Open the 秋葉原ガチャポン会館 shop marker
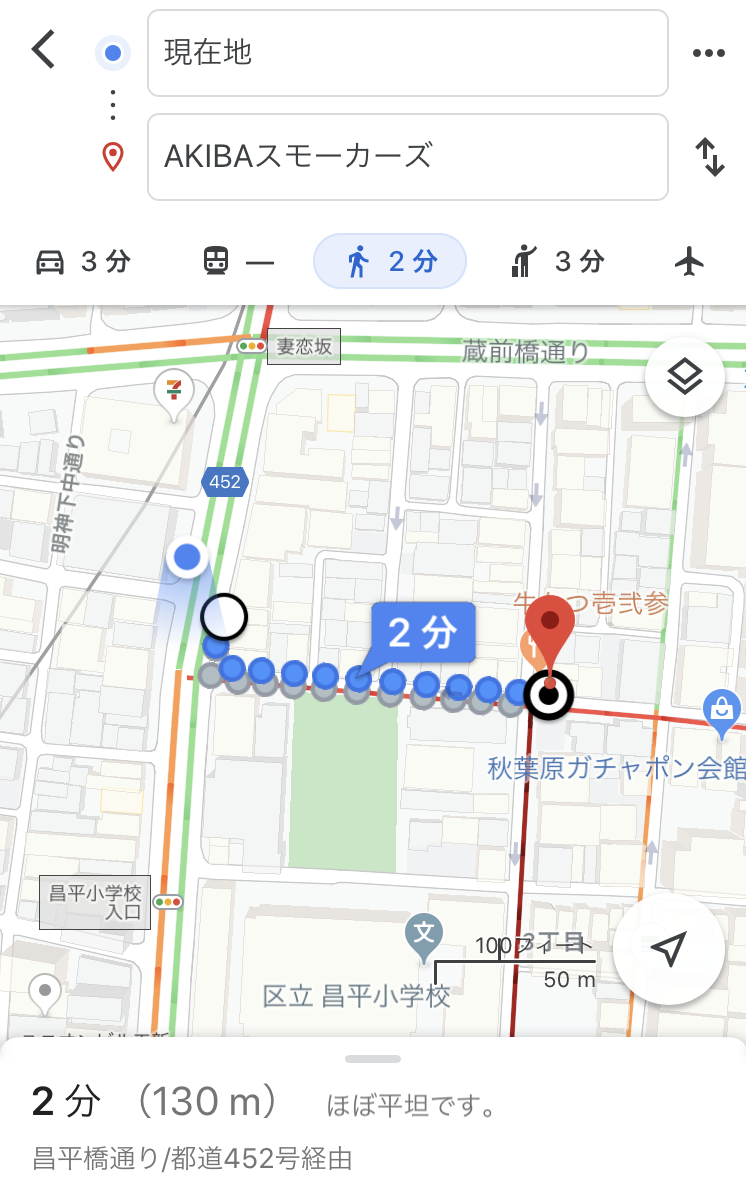The height and width of the screenshot is (1190, 746). click(x=720, y=709)
